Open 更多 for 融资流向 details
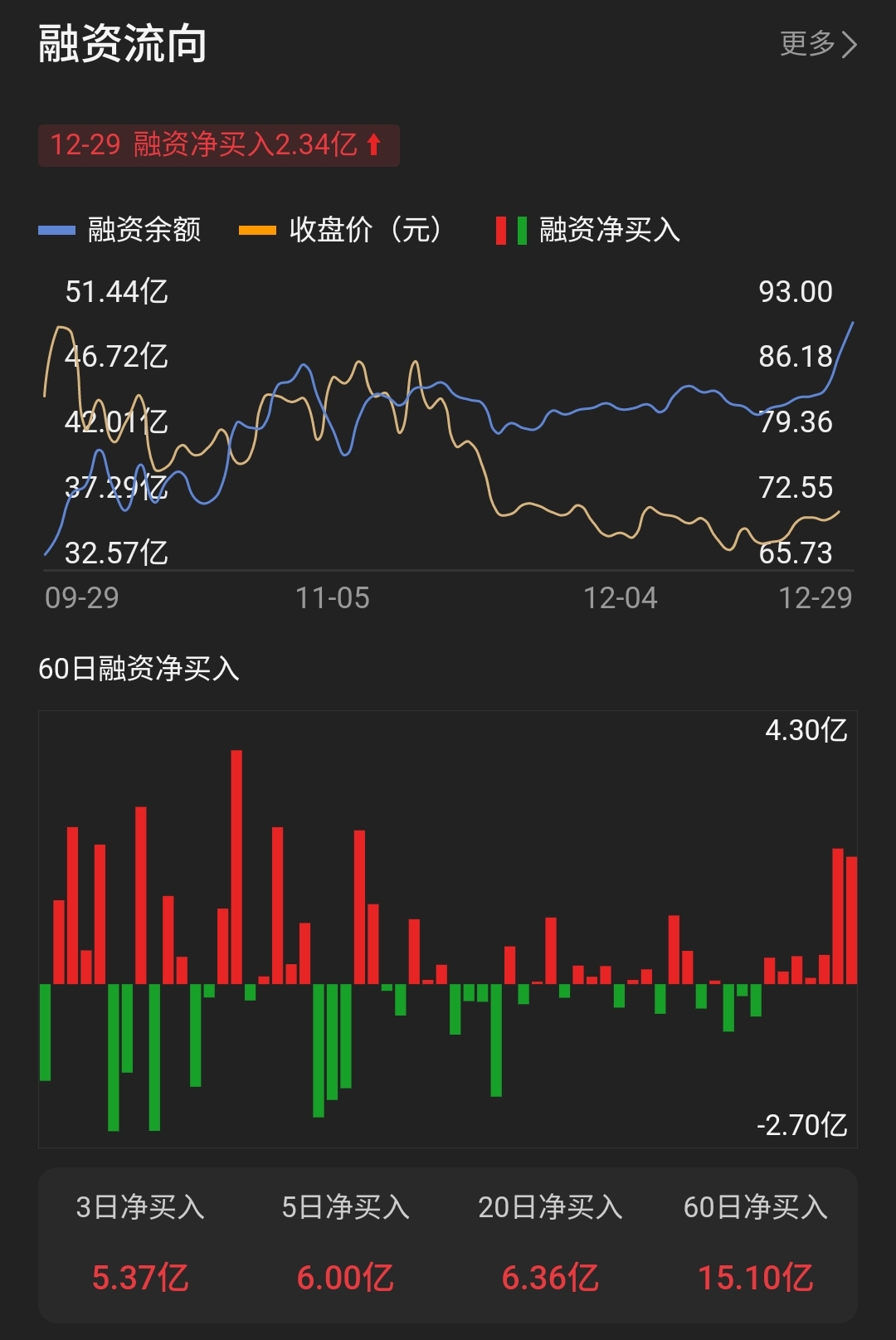This screenshot has width=896, height=1340. [x=817, y=44]
